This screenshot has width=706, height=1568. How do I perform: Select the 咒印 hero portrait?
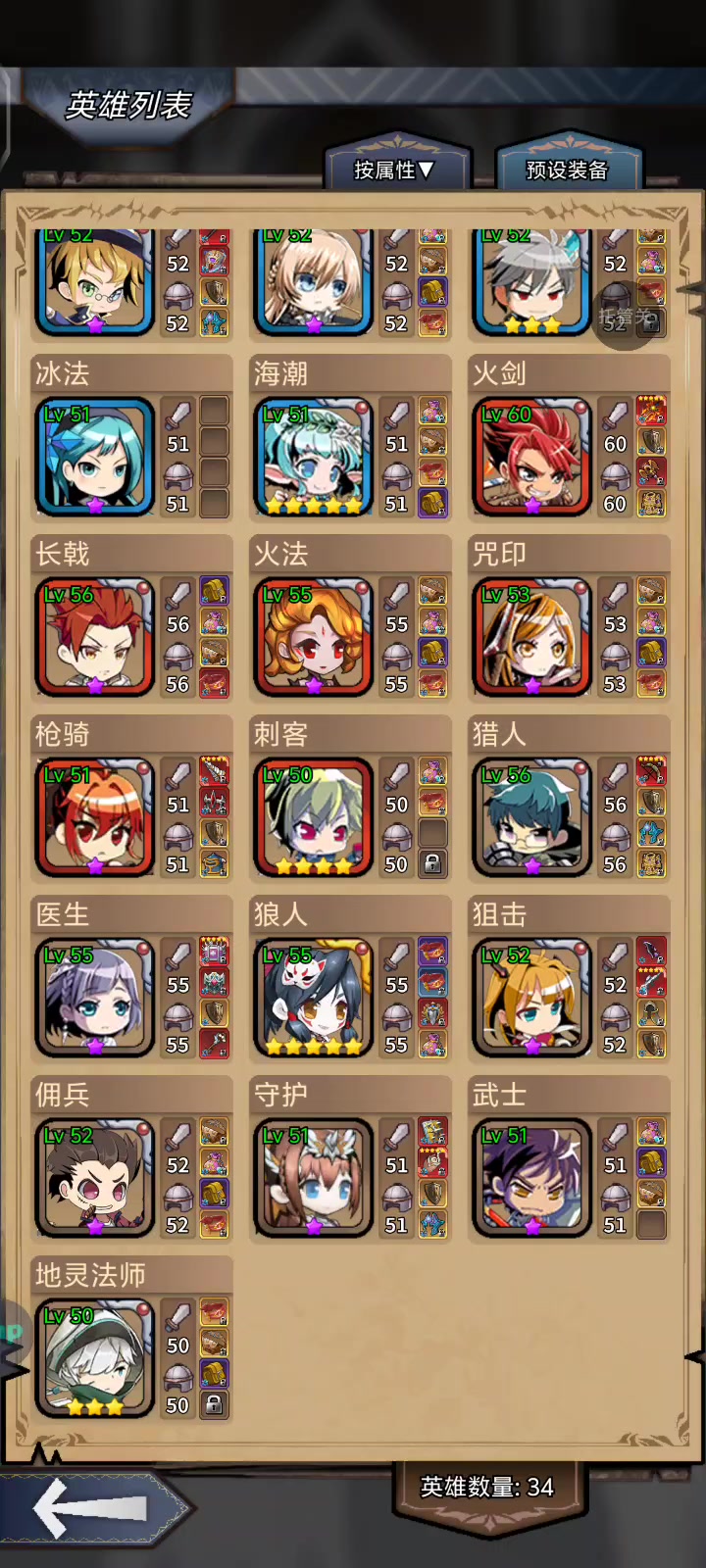point(532,637)
